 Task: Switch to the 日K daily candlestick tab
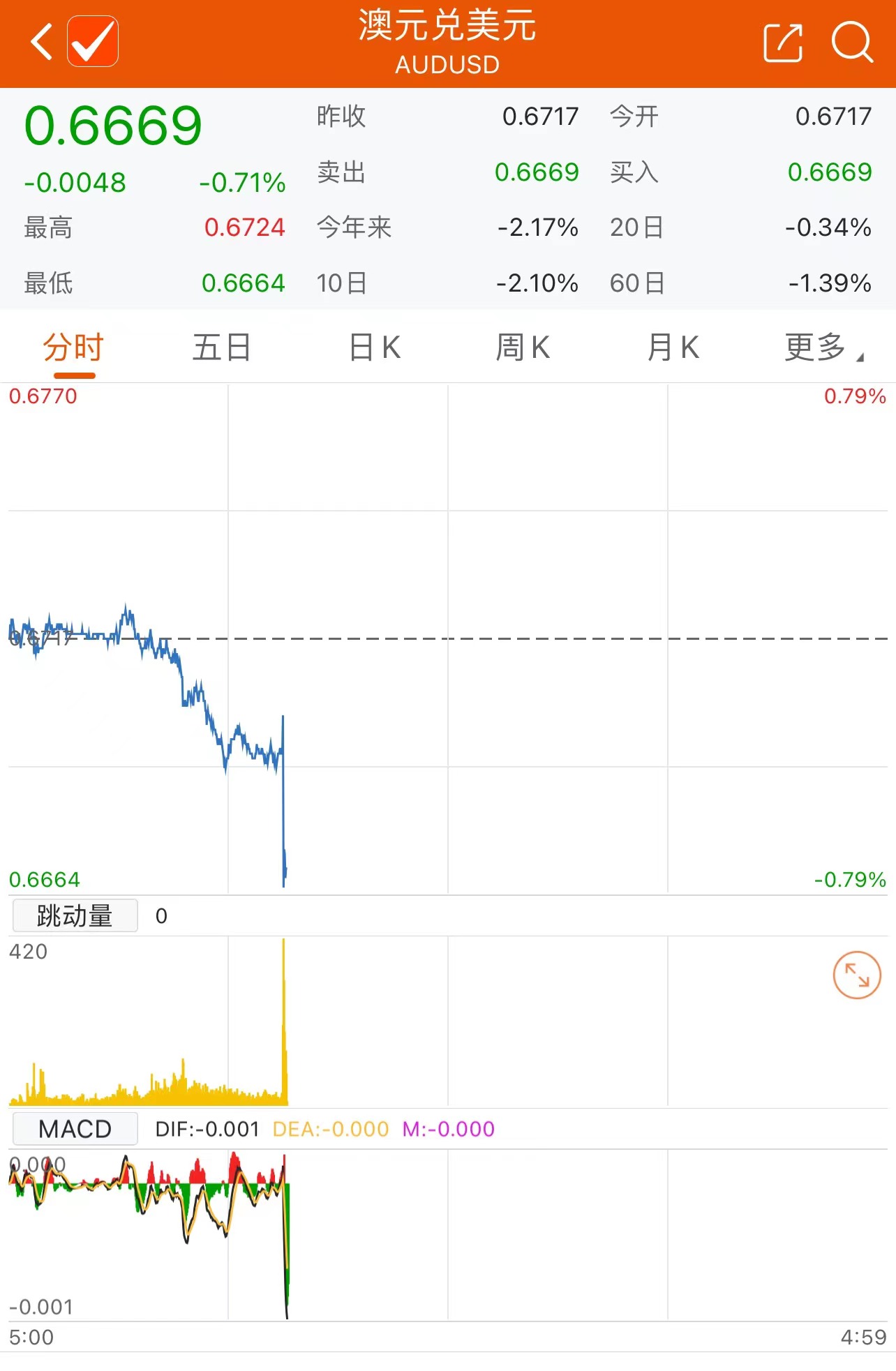375,347
